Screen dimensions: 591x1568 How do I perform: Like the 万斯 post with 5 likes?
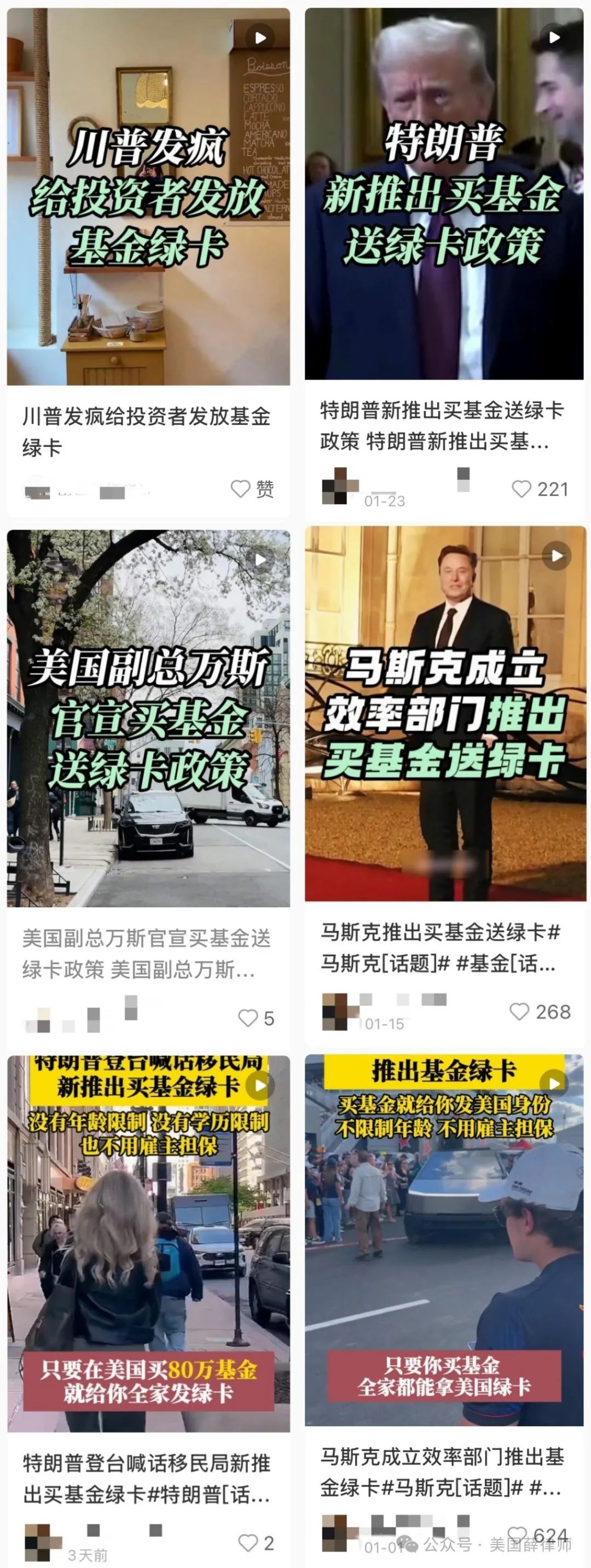(x=248, y=1018)
